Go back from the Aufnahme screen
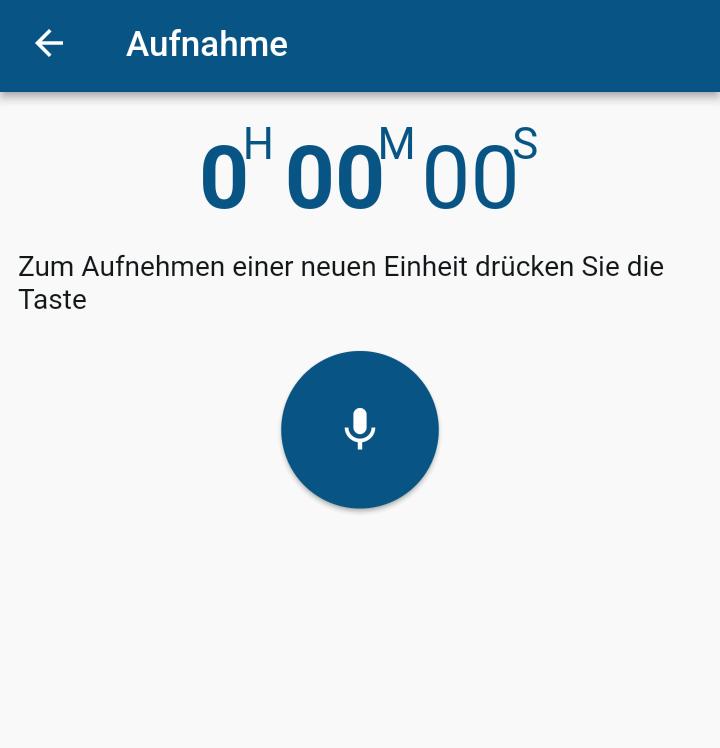Screen dimensions: 720x748 [x=49, y=44]
